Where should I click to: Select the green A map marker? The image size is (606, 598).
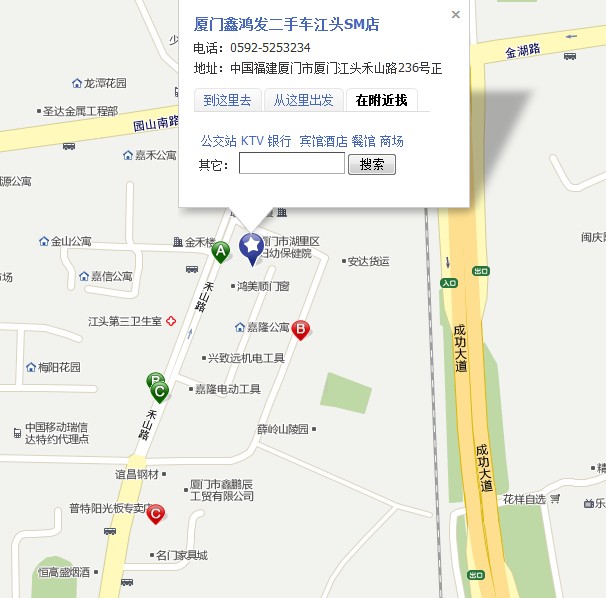point(220,251)
